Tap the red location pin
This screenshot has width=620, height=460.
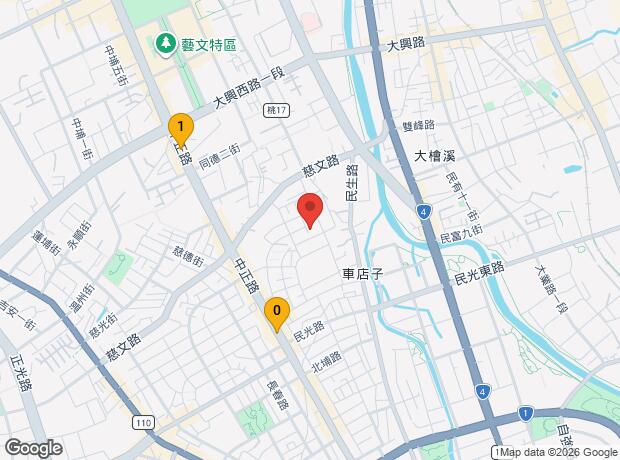pyautogui.click(x=310, y=211)
